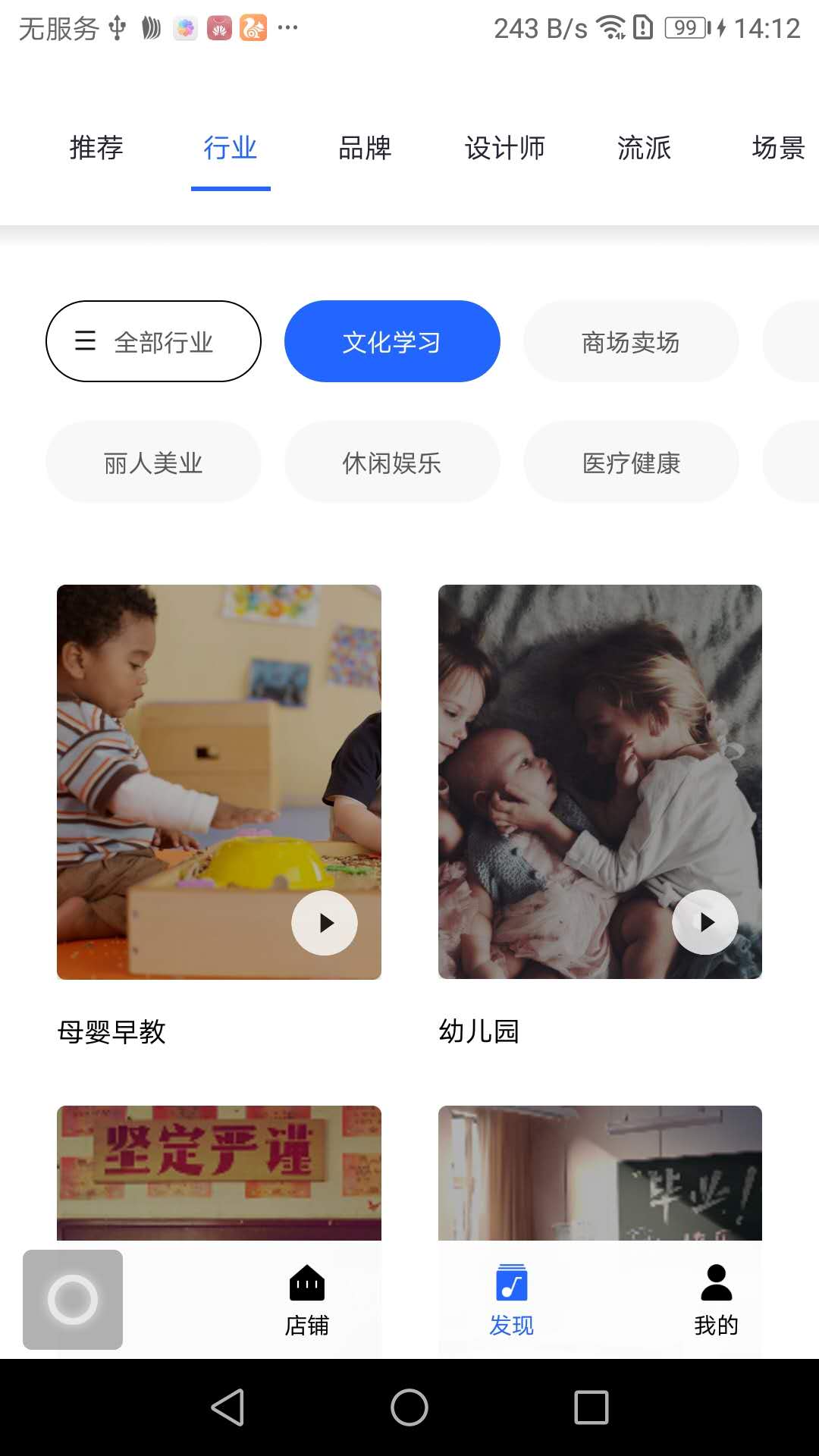Screen dimensions: 819x1456
Task: Play the 幼儿园 preview
Action: tap(705, 922)
